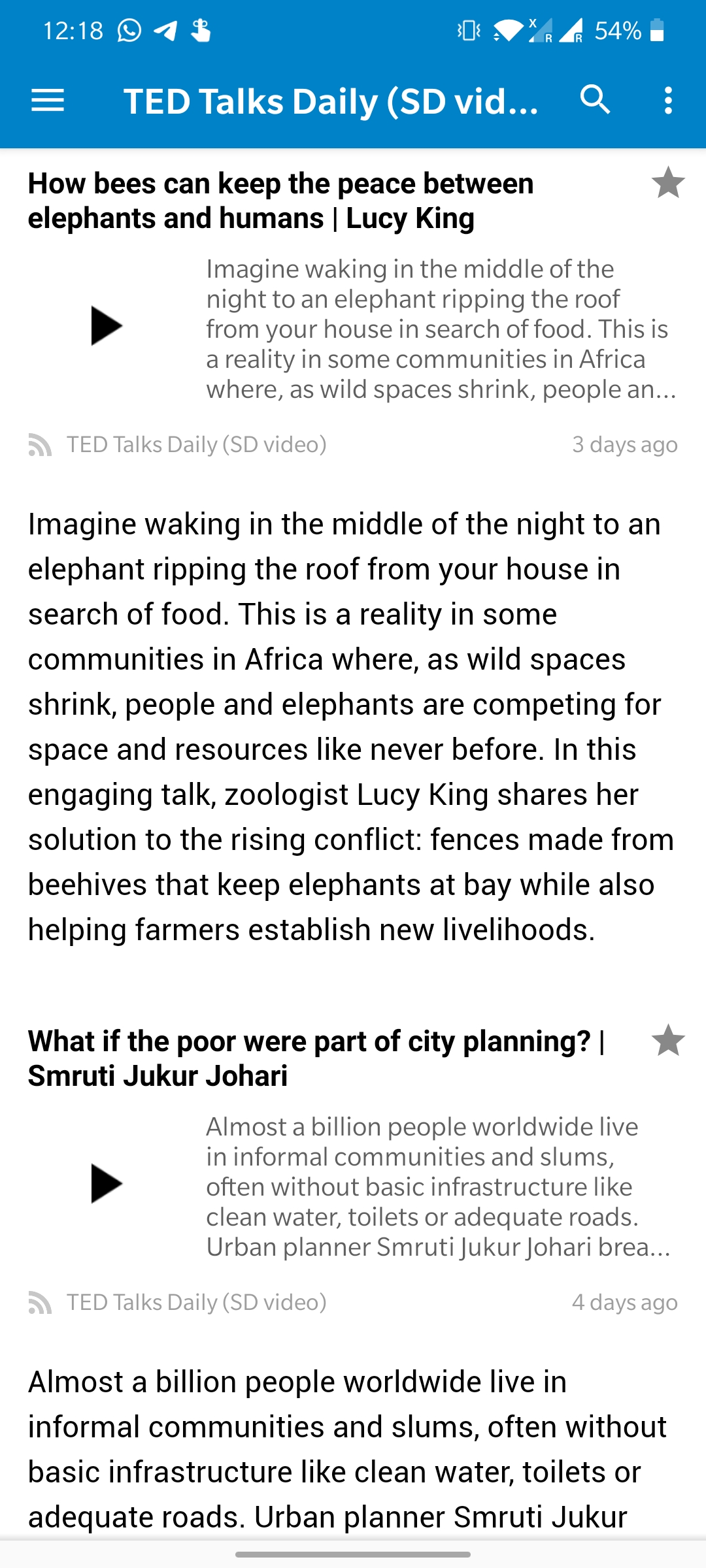Play the Smruti Jukur Johari video
This screenshot has height=1568, width=706.
[107, 1183]
